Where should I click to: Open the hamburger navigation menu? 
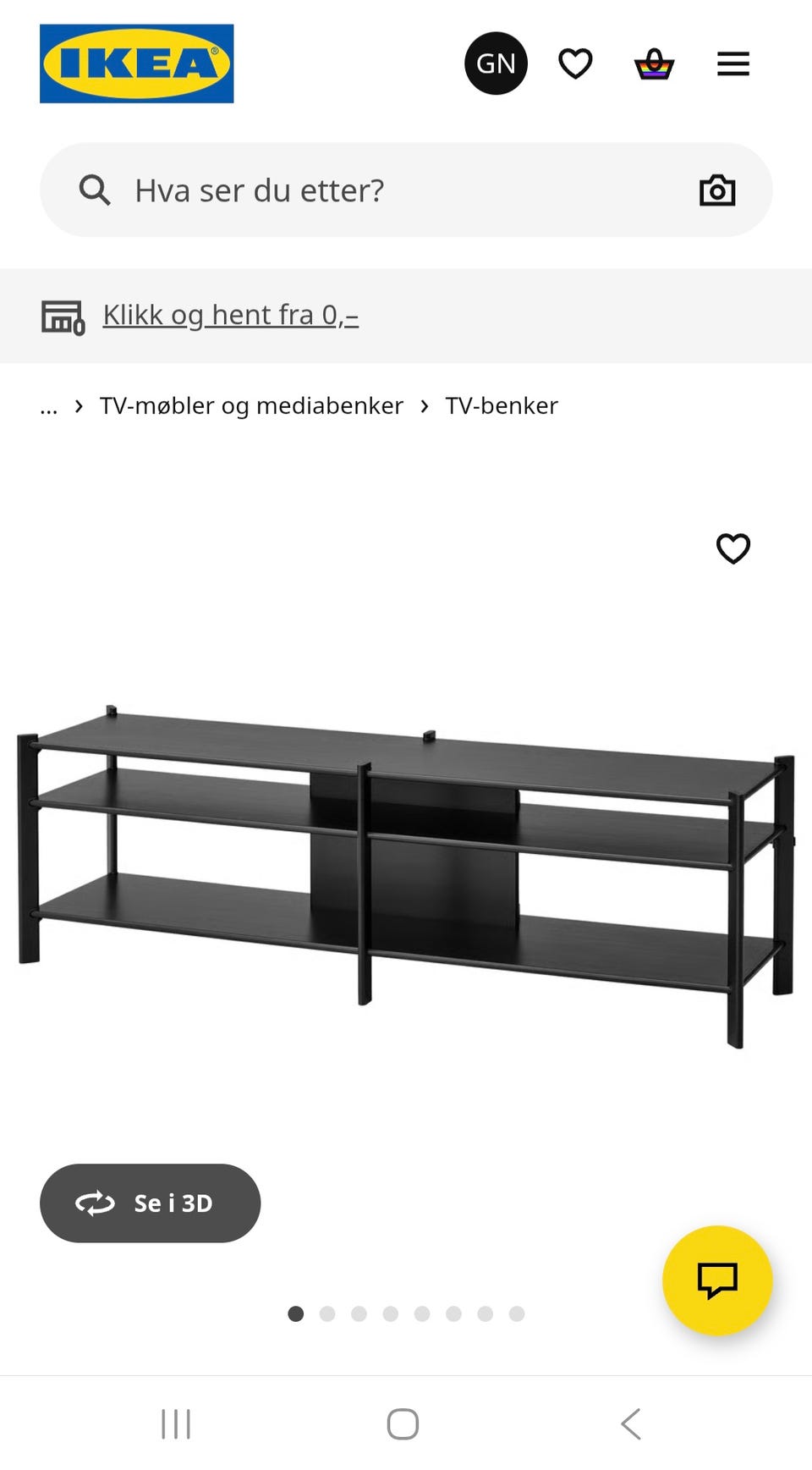(732, 63)
